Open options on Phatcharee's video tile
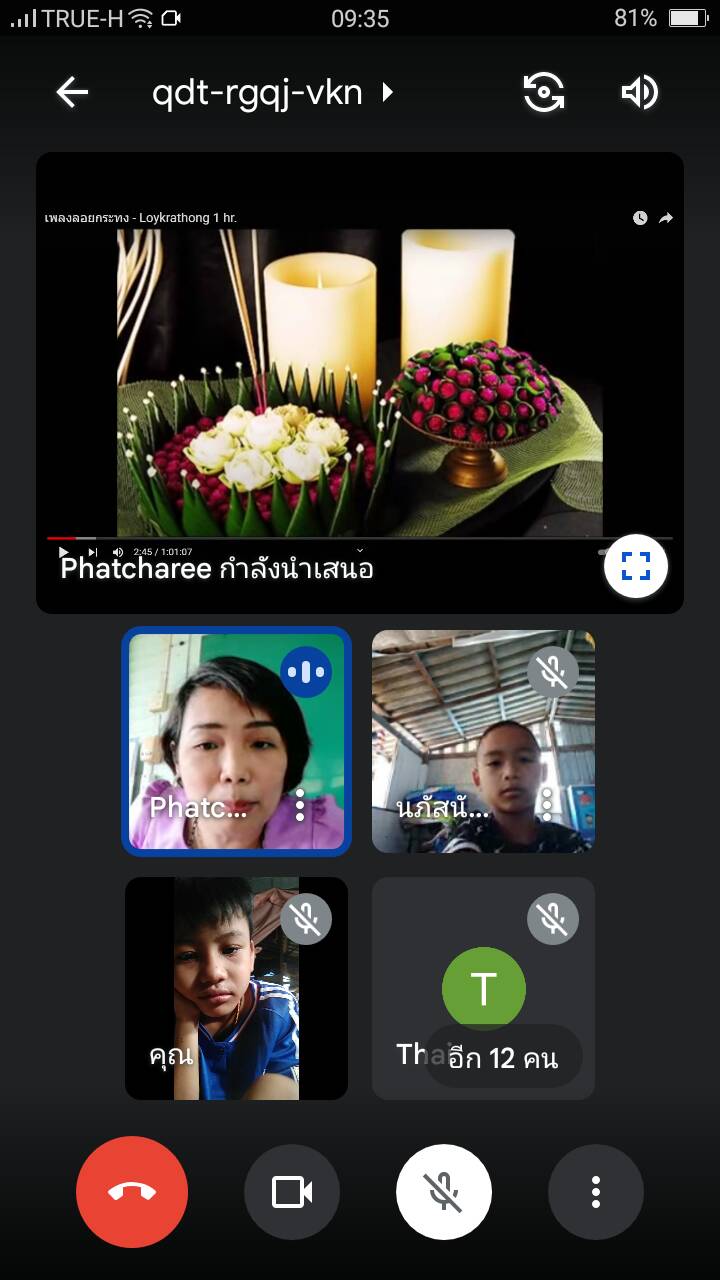This screenshot has height=1280, width=720. coord(300,805)
